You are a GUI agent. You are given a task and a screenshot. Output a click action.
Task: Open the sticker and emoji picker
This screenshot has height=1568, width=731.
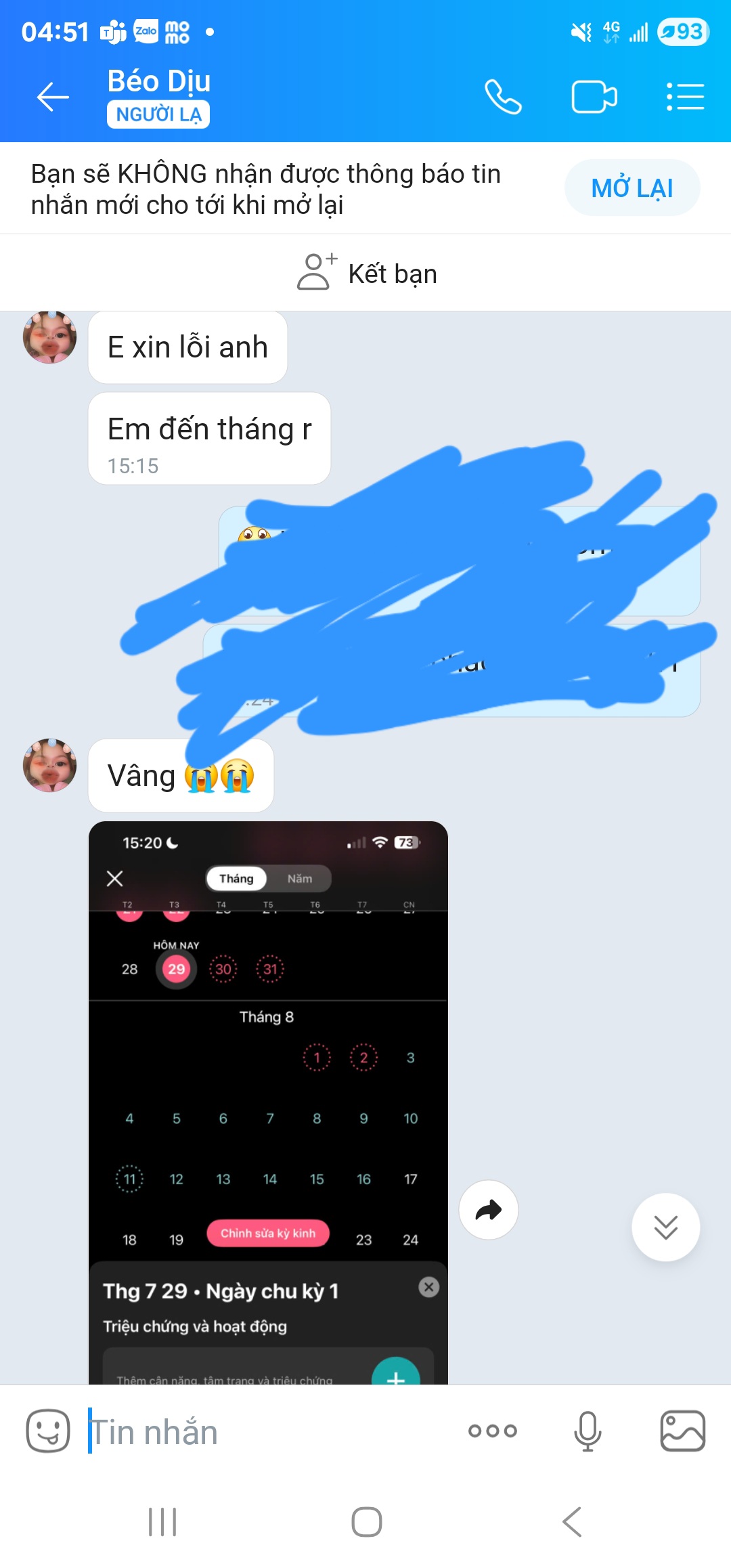(47, 1431)
